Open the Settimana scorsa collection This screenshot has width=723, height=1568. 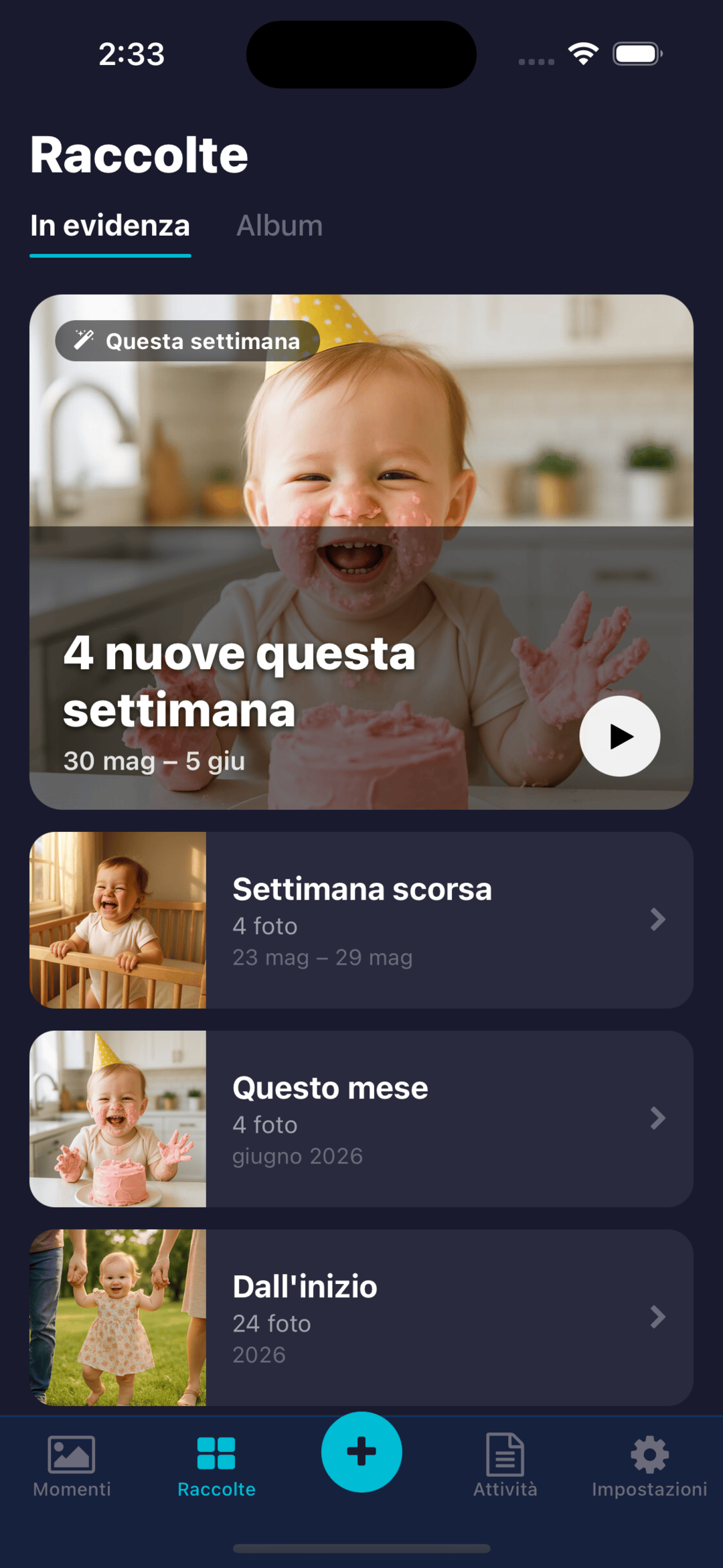tap(361, 920)
